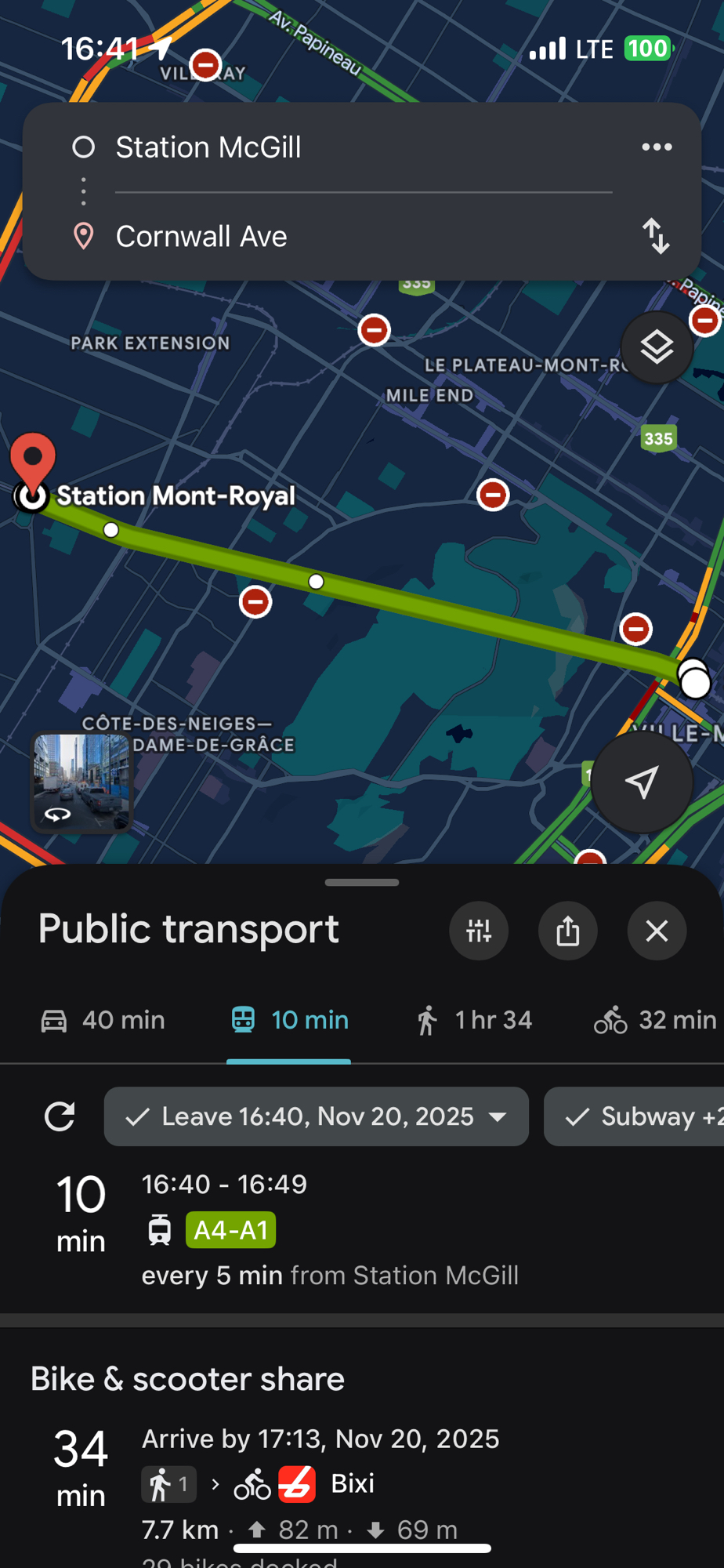Open the Leave 16:40 departure time dropdown
This screenshot has width=724, height=1568.
coord(316,1116)
